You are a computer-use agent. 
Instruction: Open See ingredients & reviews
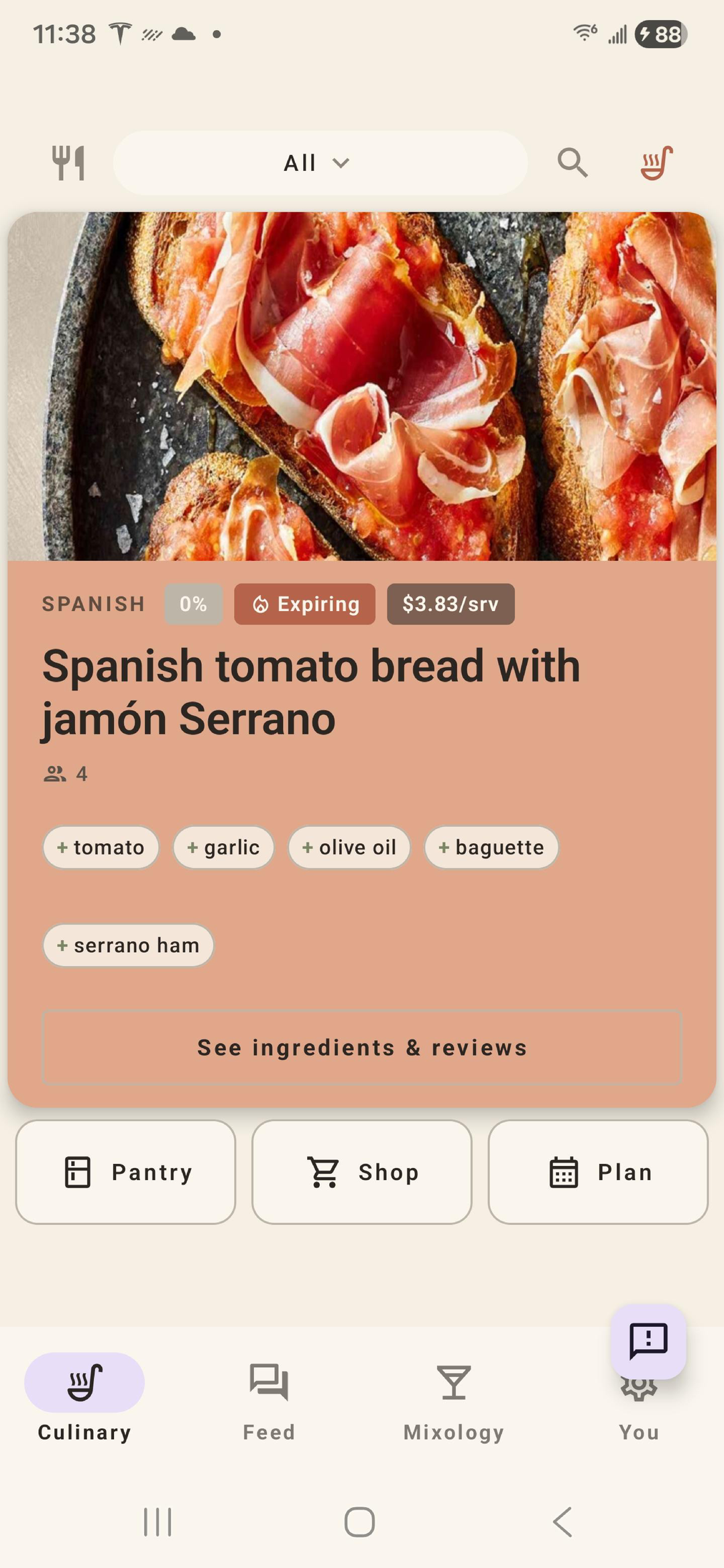click(x=362, y=1047)
